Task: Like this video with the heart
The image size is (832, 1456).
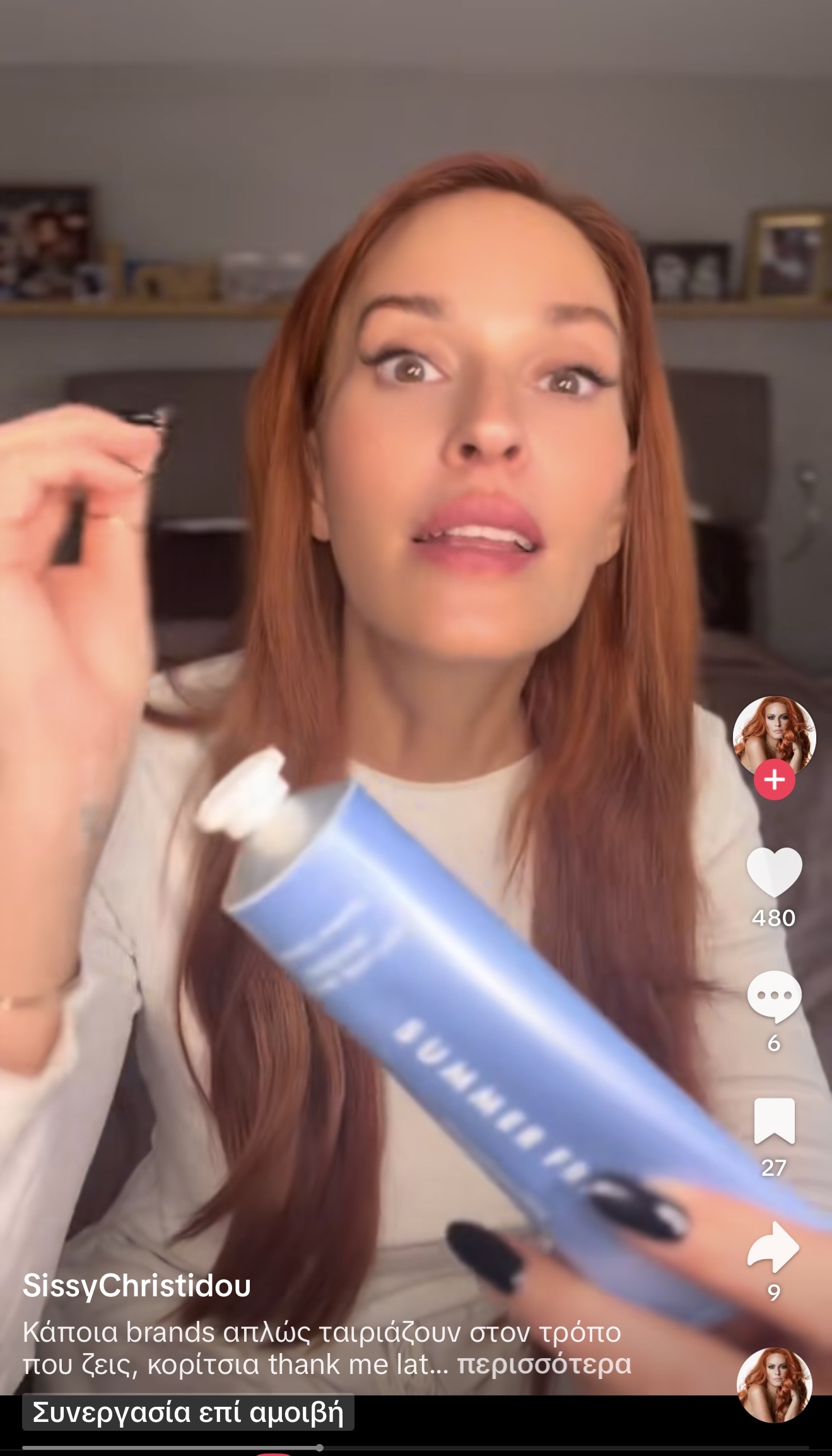Action: click(x=774, y=872)
